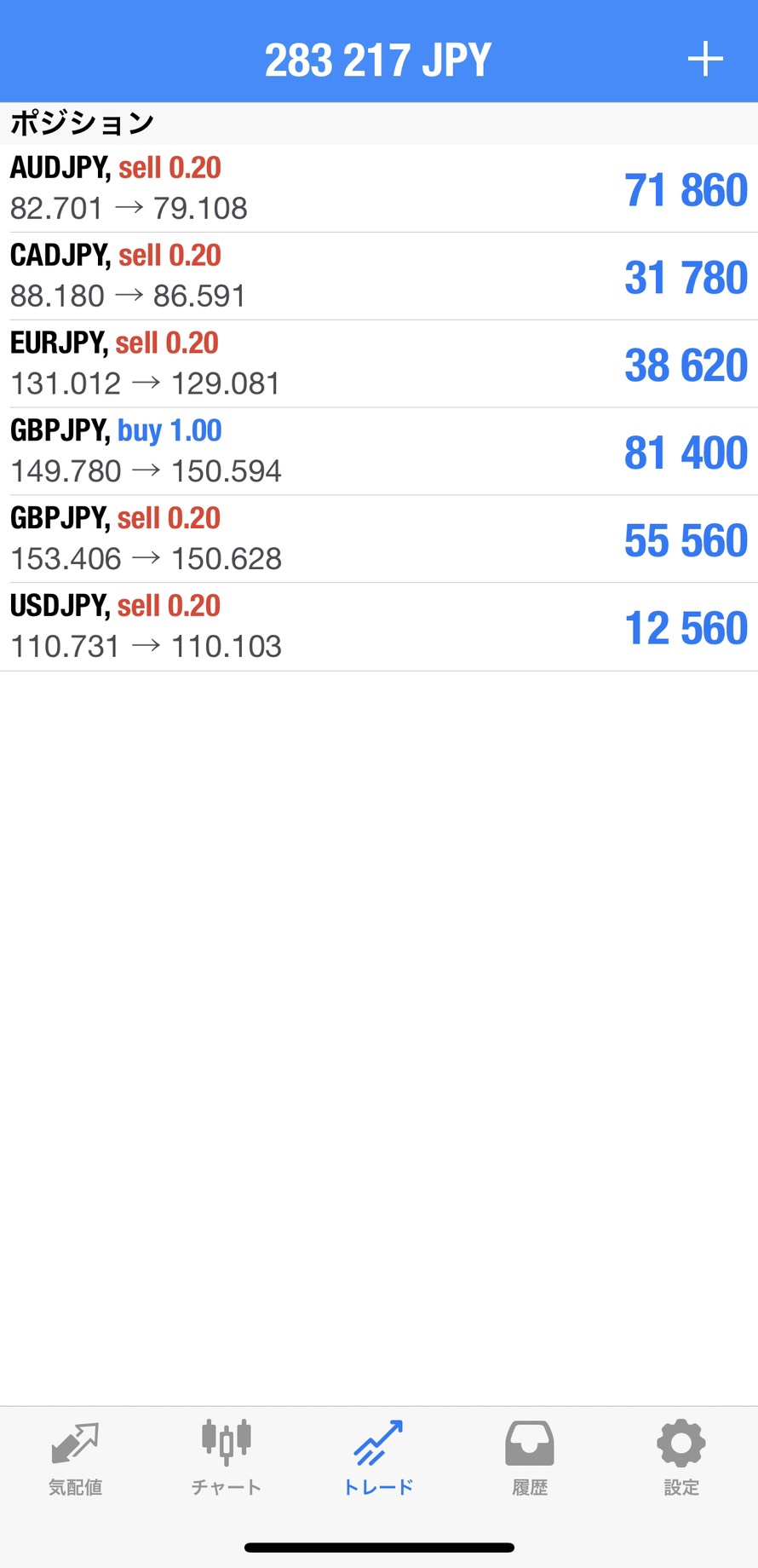Switch to the 設定 settings tab

click(681, 1458)
